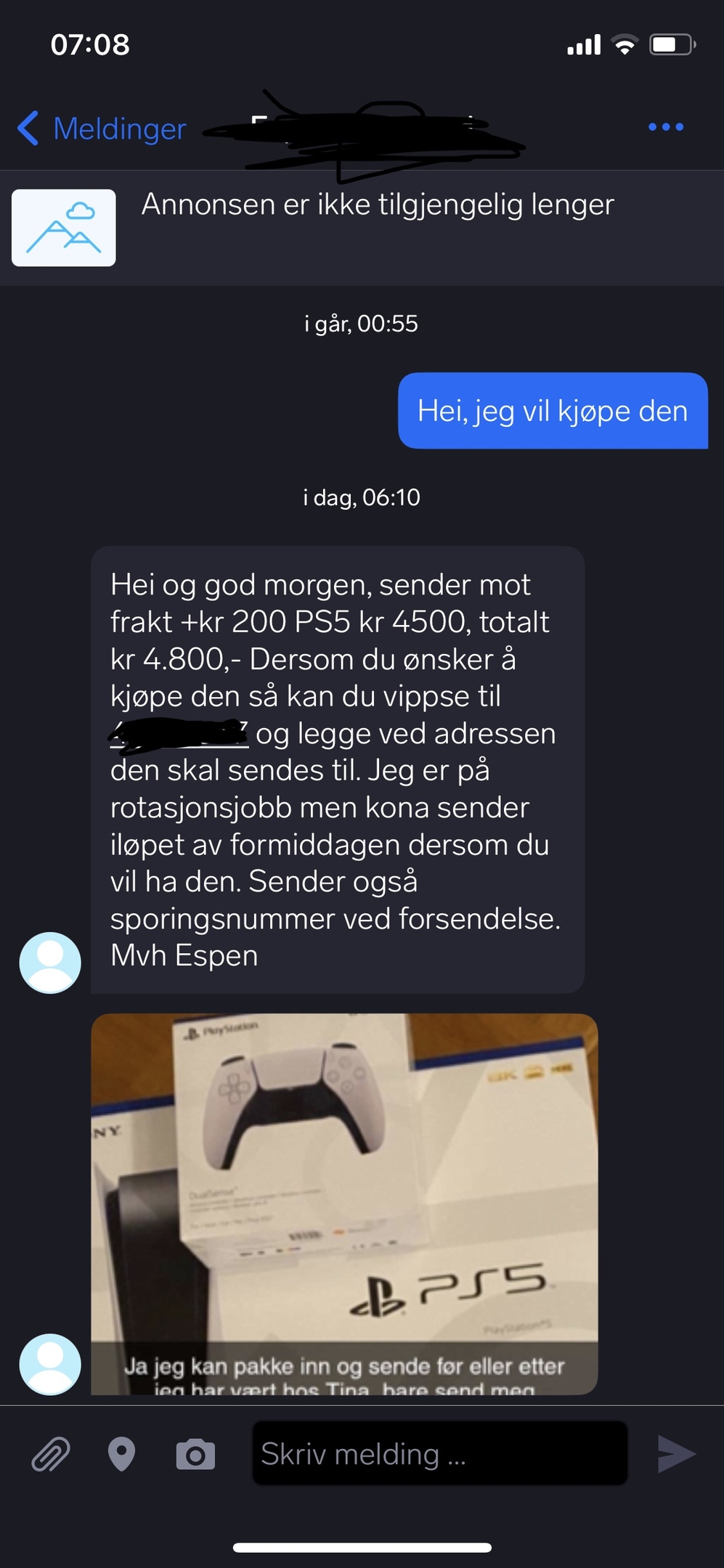The image size is (724, 1568).
Task: Tap the paperclip attach icon
Action: (51, 1454)
